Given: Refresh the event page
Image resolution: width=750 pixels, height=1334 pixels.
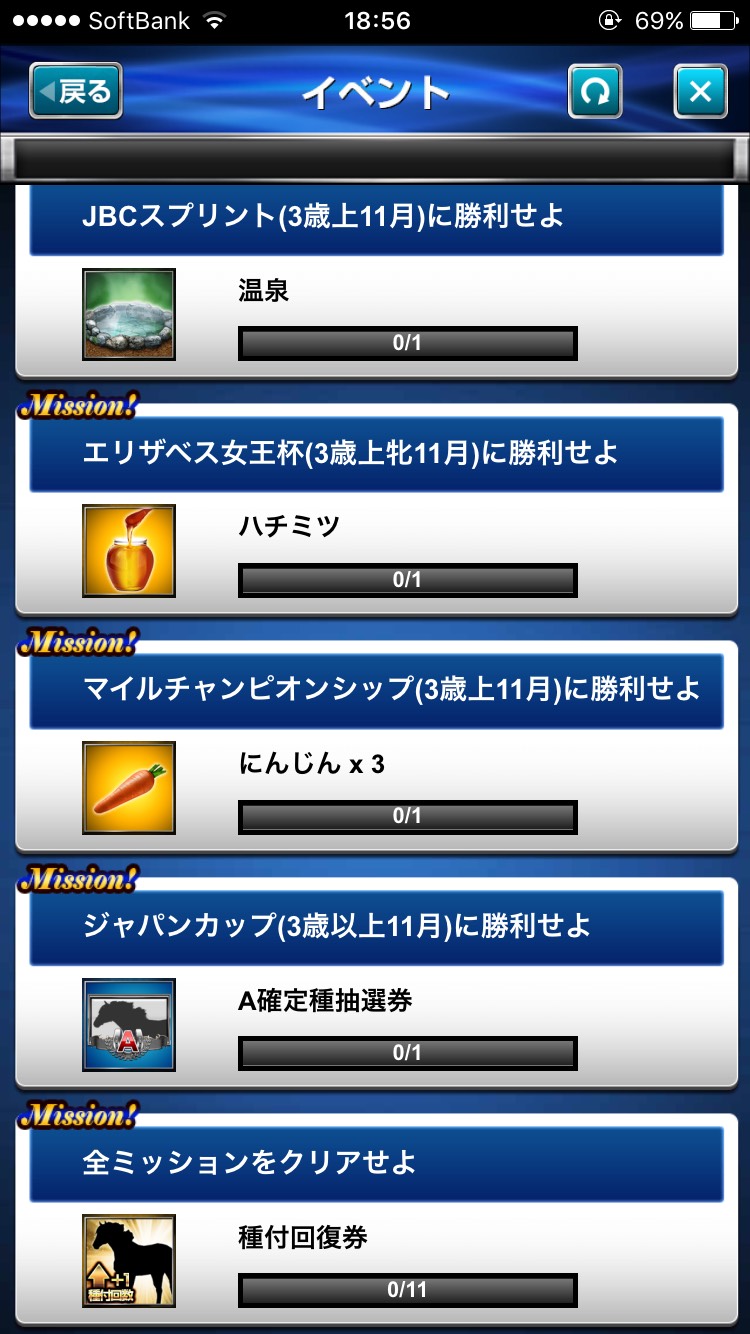Looking at the screenshot, I should 595,92.
